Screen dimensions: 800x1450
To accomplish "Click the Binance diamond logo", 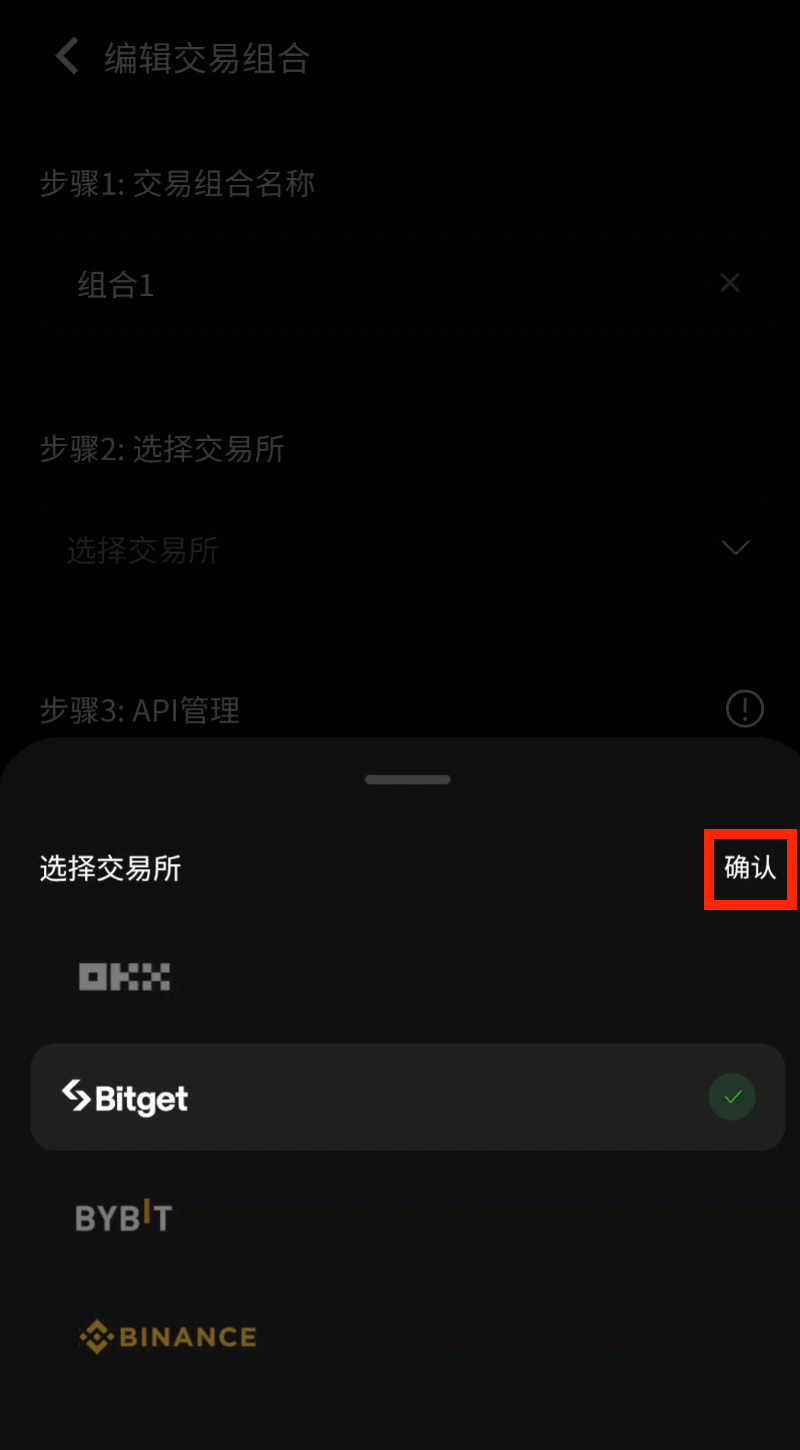I will pos(95,1336).
